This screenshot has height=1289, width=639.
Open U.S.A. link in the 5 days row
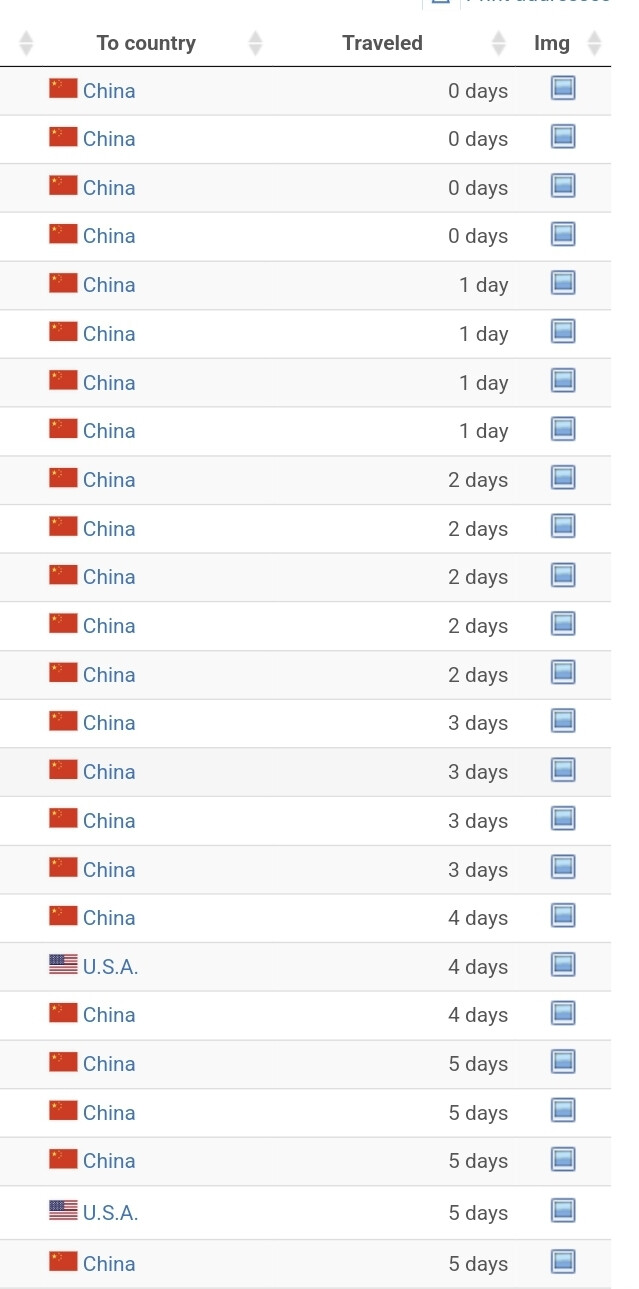tap(110, 1213)
